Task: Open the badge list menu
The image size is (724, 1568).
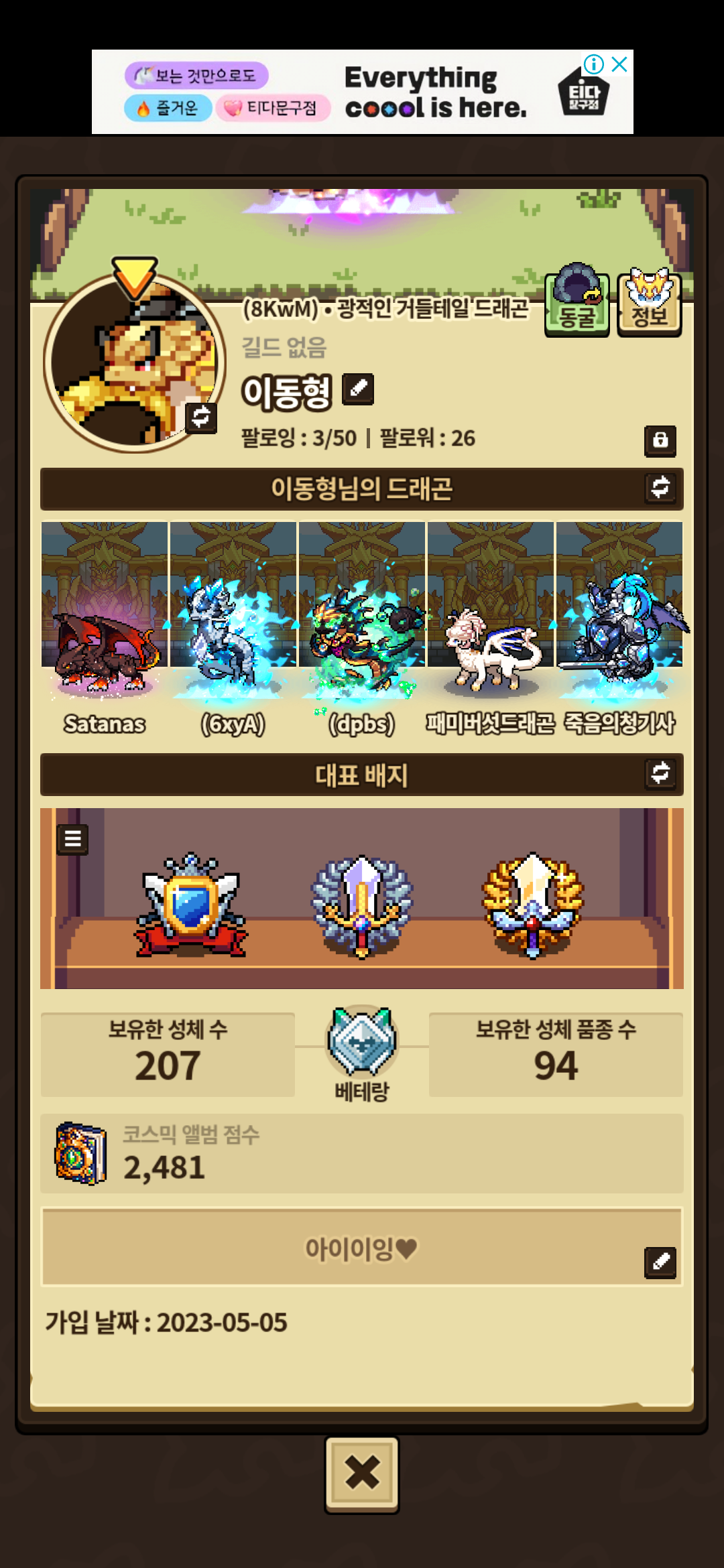Action: 73,838
